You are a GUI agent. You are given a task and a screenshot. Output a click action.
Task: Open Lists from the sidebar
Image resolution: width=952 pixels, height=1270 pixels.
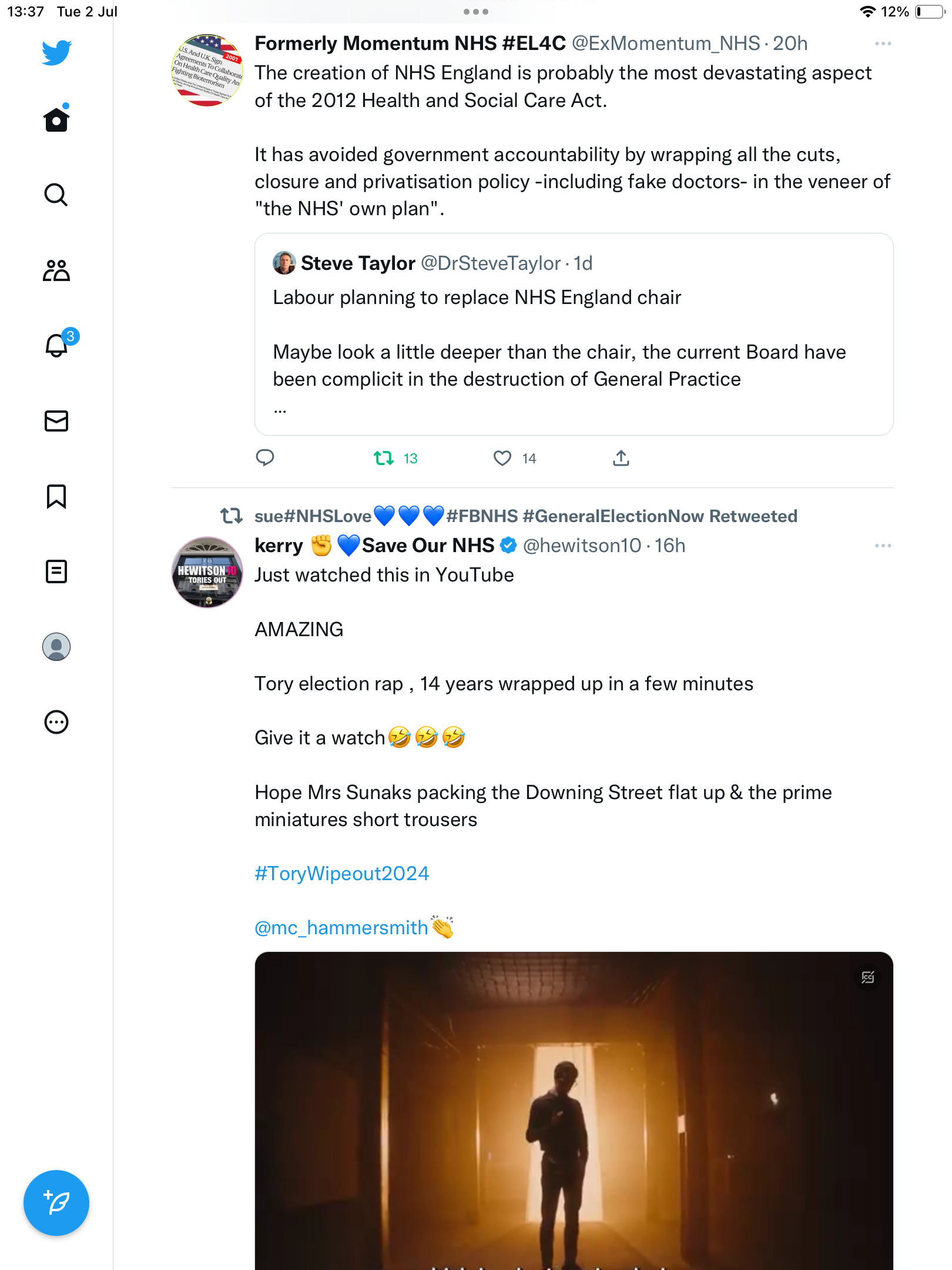click(56, 571)
